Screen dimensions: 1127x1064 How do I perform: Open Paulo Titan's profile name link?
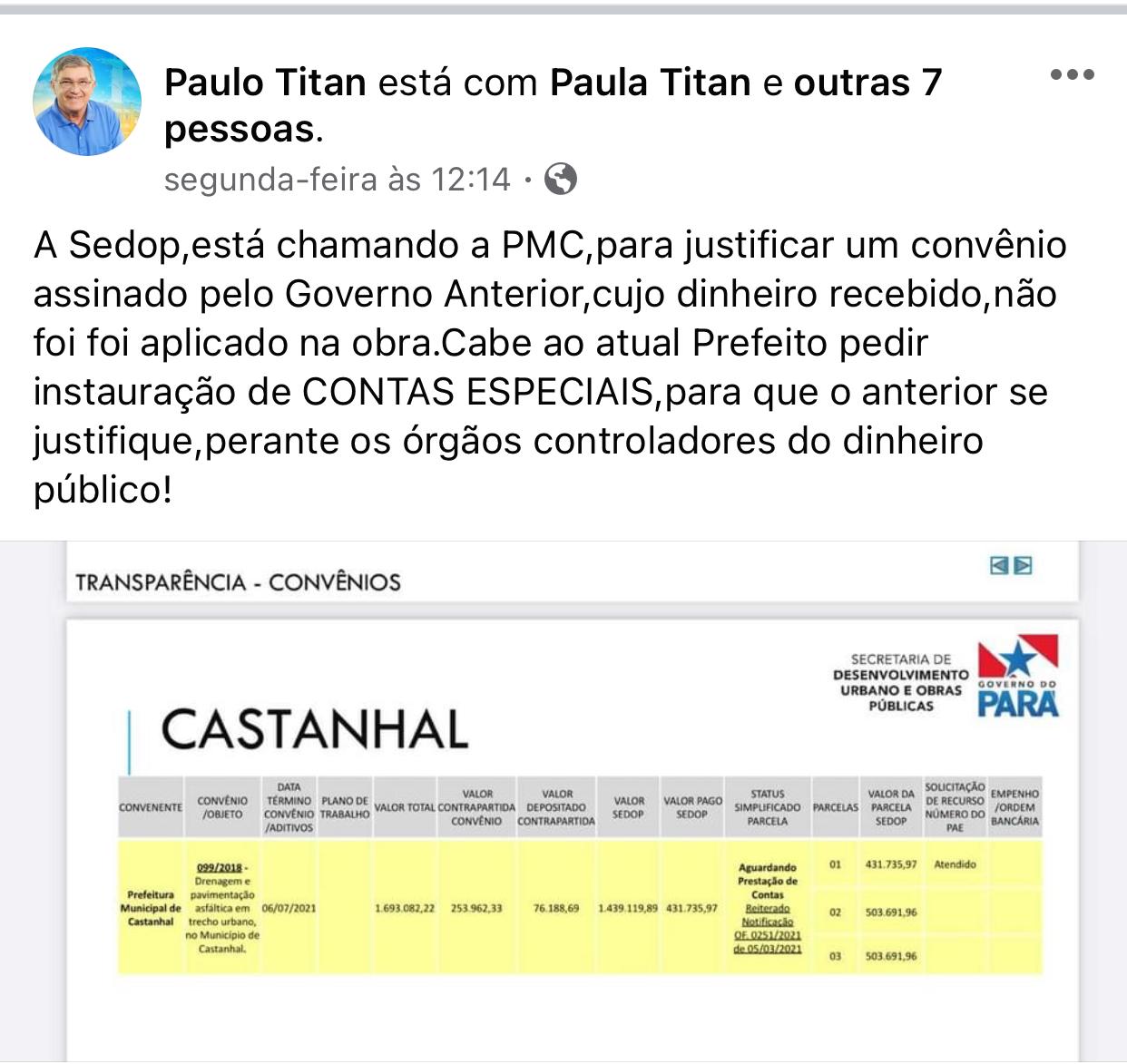(x=265, y=83)
